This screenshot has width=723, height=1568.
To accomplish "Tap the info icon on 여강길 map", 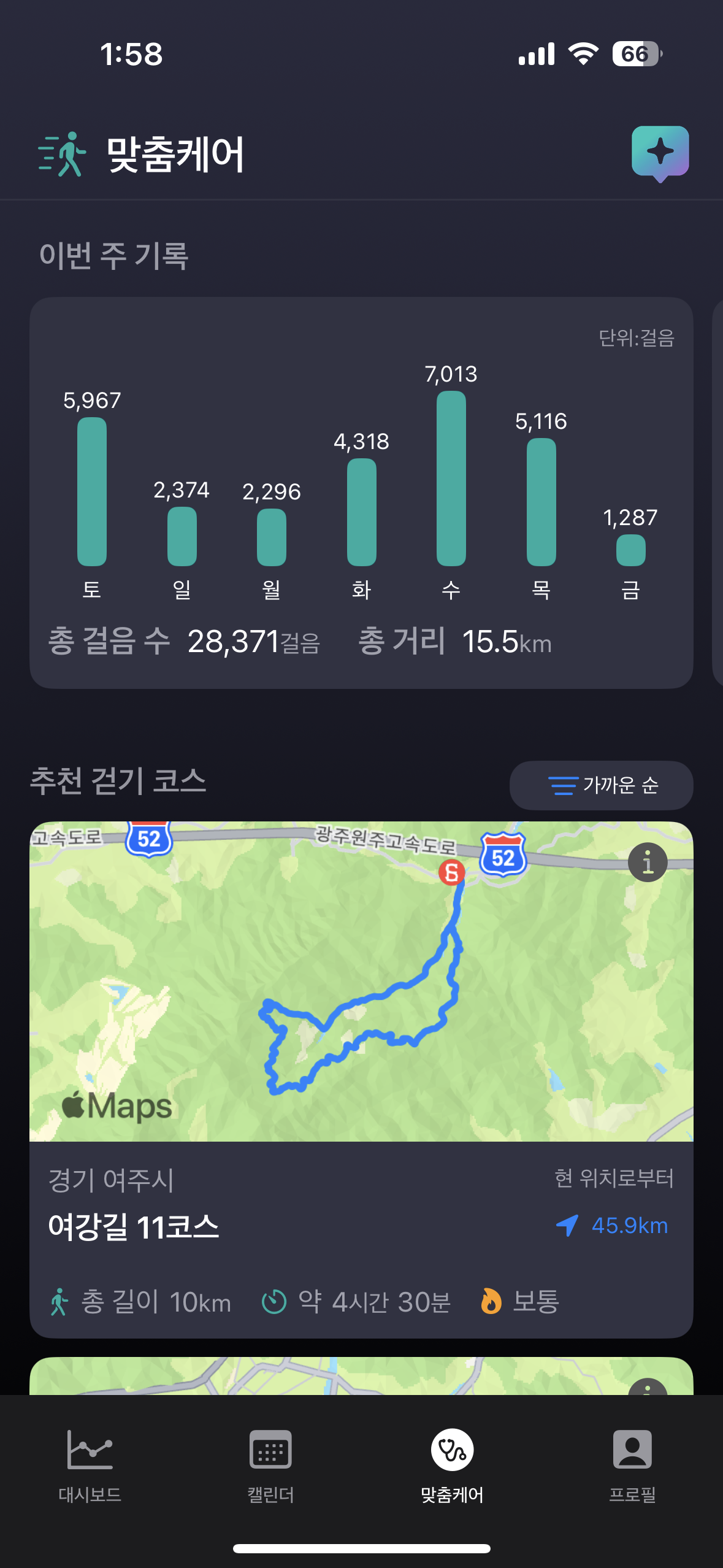I will (648, 862).
